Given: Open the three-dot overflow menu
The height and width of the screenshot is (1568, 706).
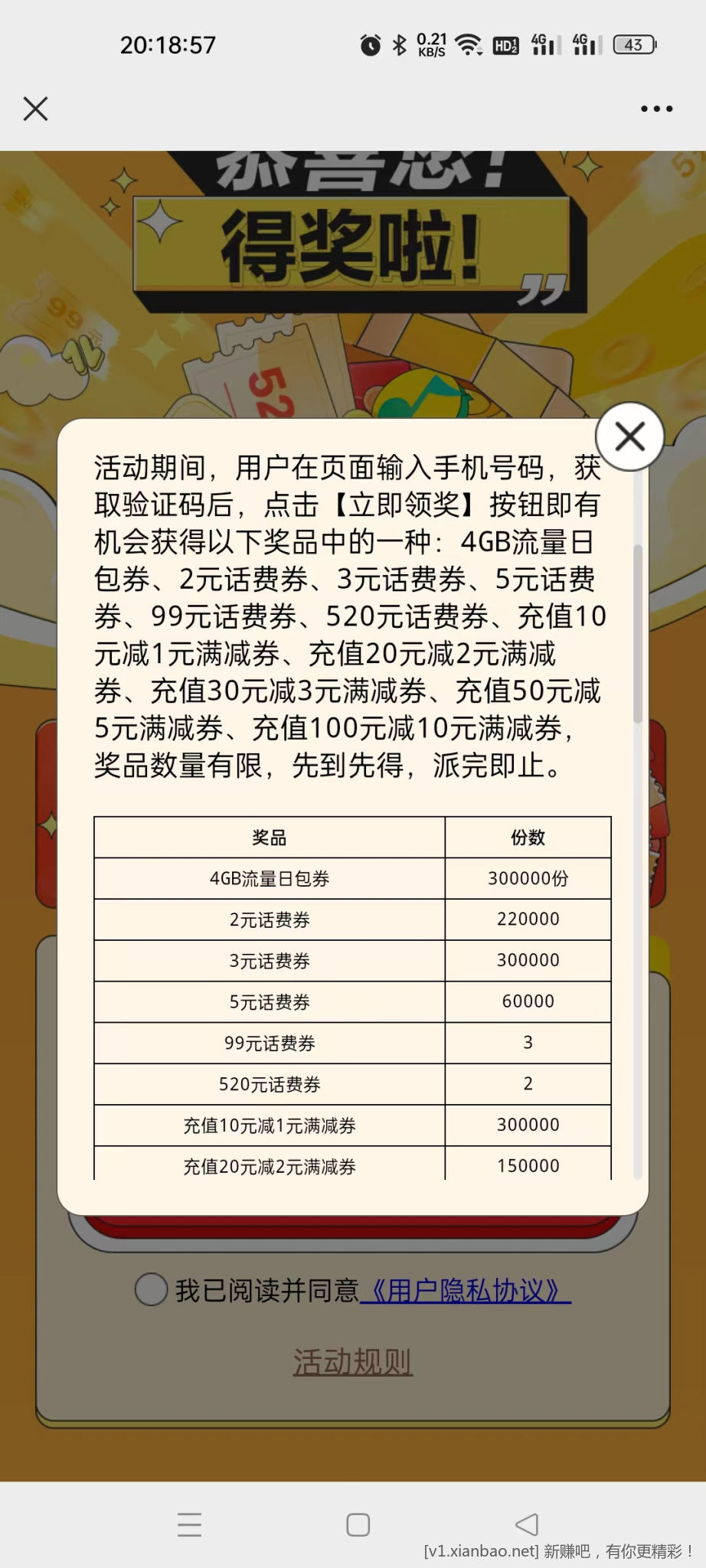Looking at the screenshot, I should [656, 109].
